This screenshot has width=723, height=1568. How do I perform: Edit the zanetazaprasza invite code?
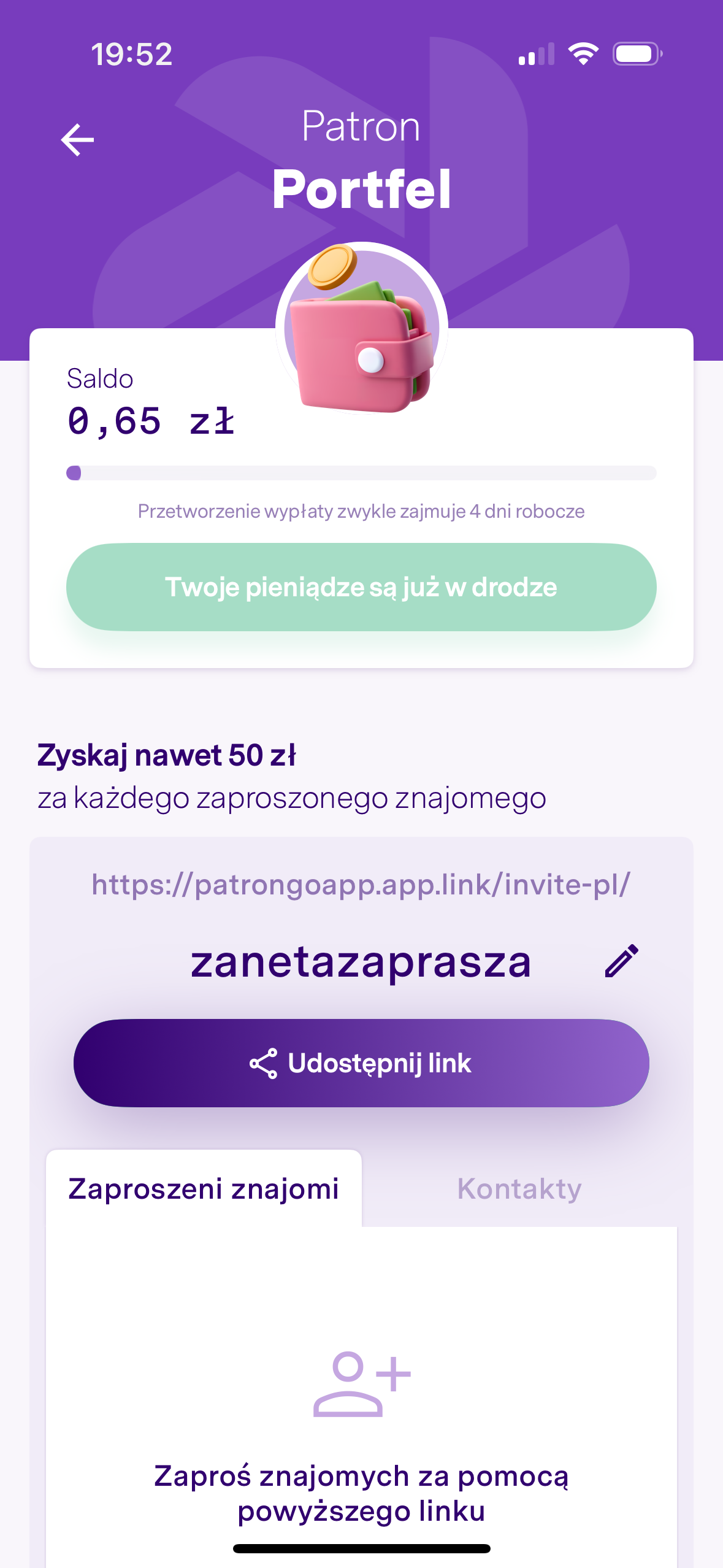coord(621,961)
